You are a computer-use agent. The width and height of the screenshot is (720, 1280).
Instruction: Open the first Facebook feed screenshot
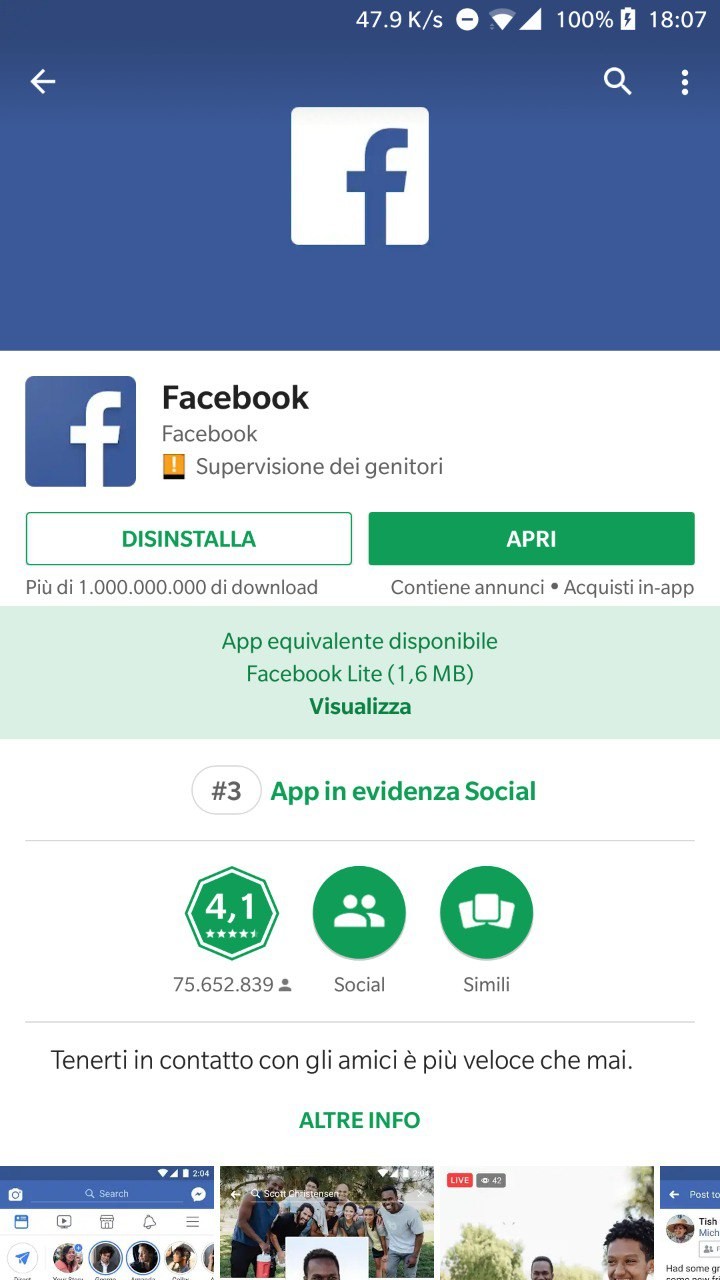(x=107, y=1223)
